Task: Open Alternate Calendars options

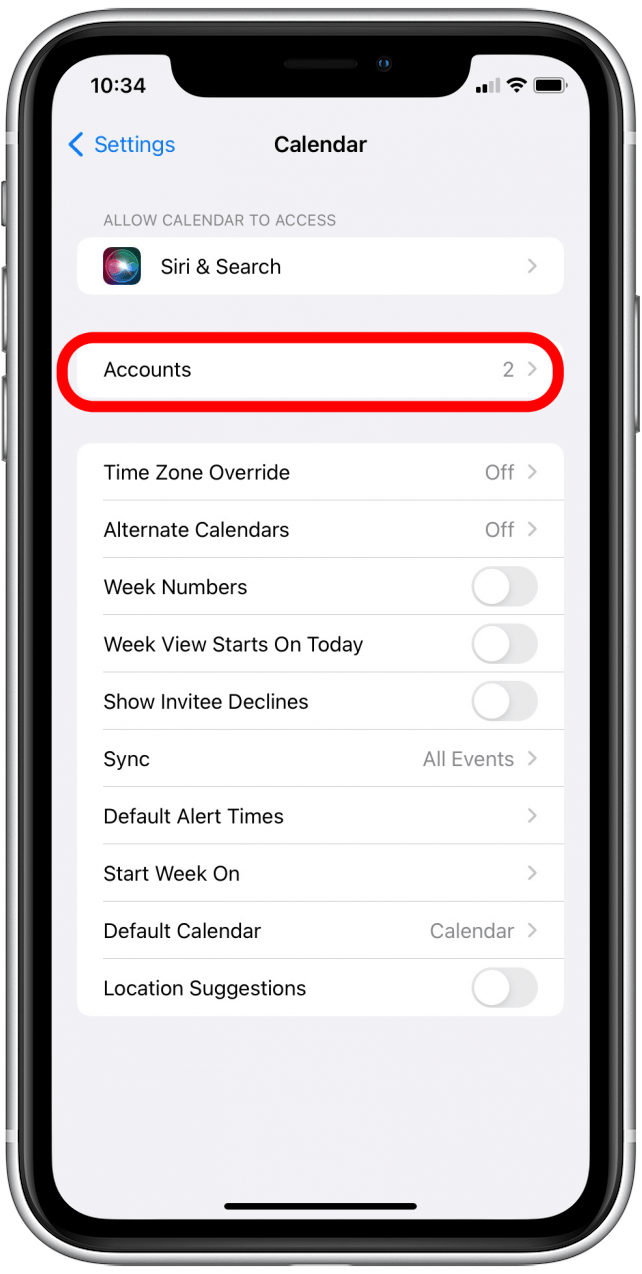Action: [x=320, y=530]
